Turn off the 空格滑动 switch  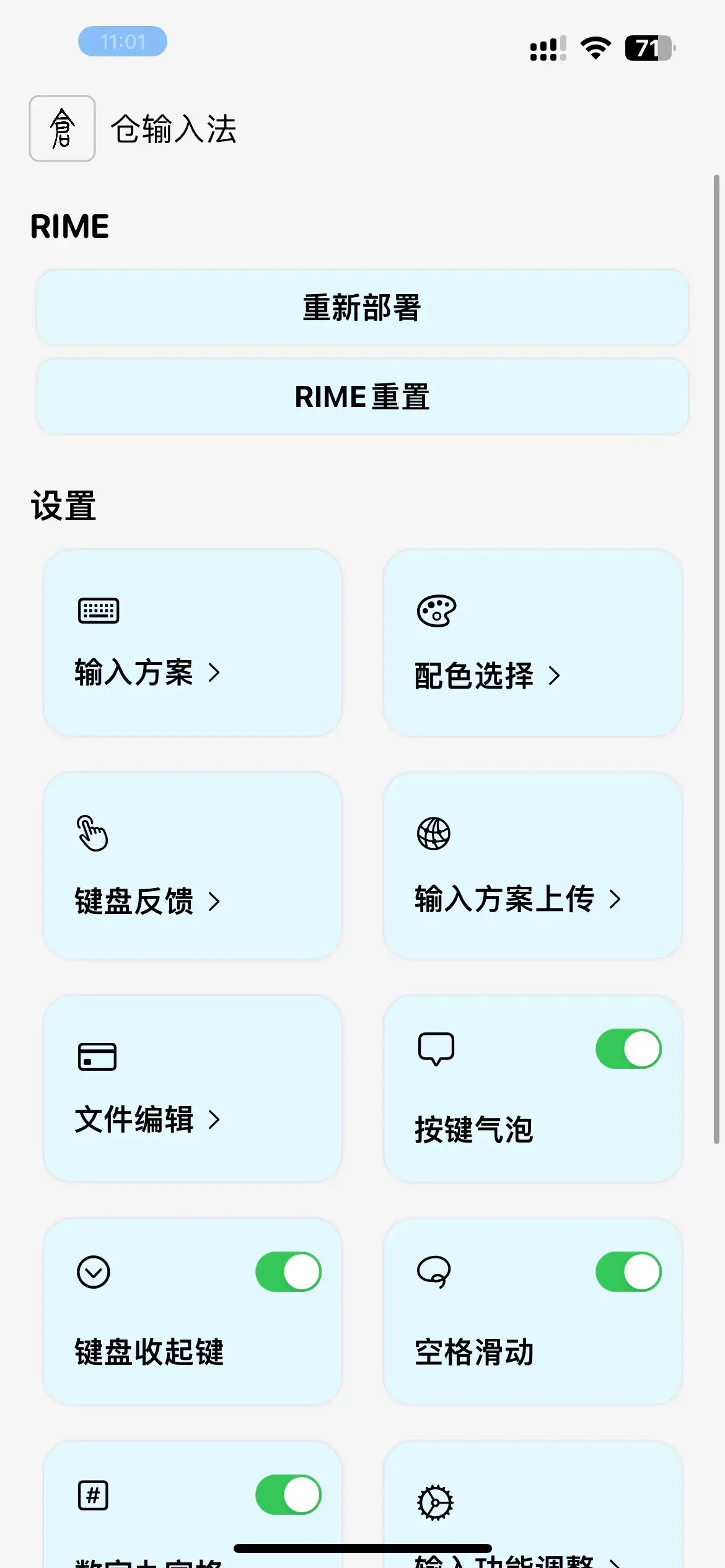[628, 1272]
